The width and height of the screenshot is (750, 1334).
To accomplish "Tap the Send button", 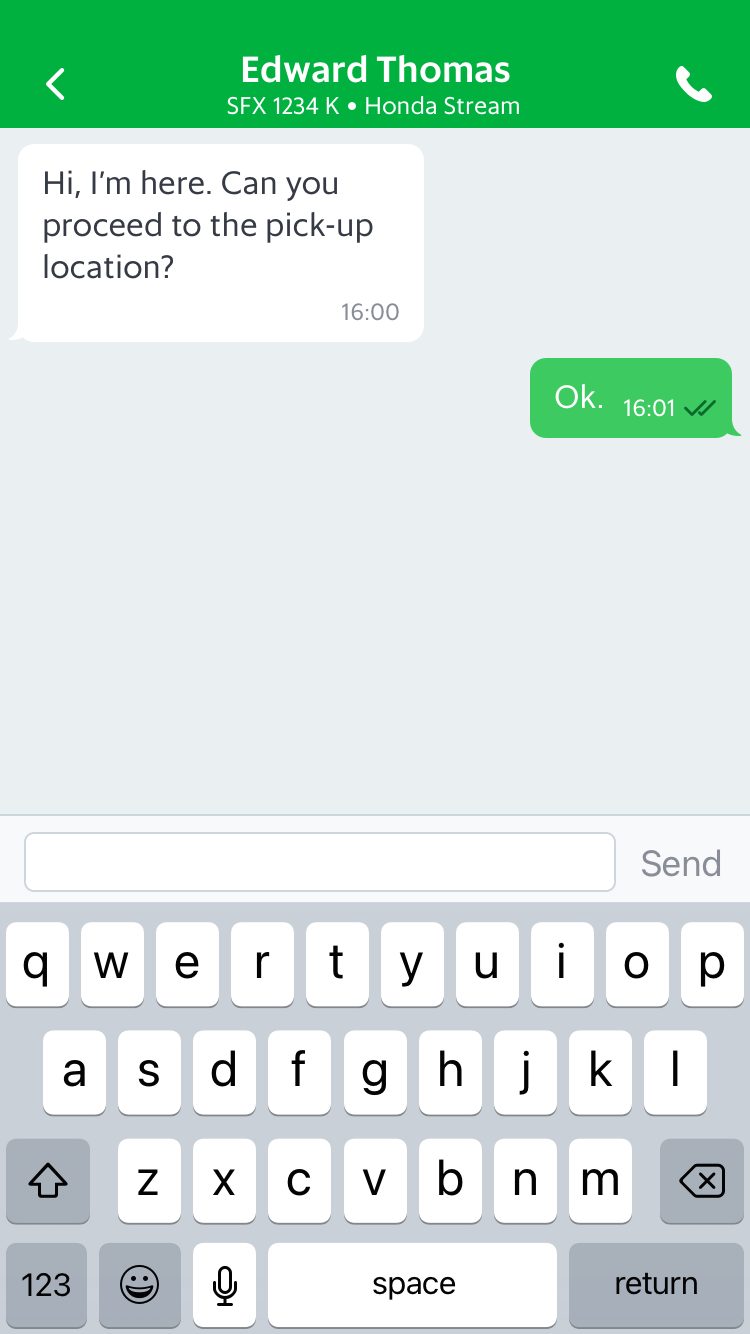I will (x=681, y=863).
